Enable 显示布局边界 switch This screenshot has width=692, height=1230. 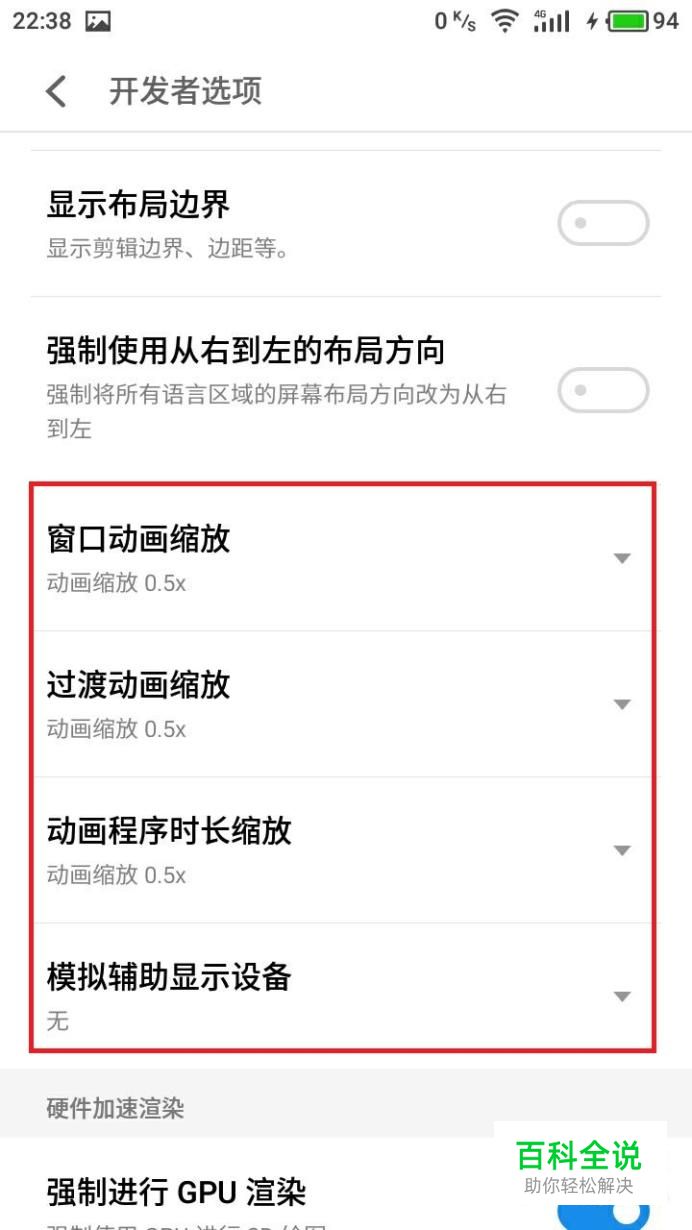pyautogui.click(x=603, y=223)
